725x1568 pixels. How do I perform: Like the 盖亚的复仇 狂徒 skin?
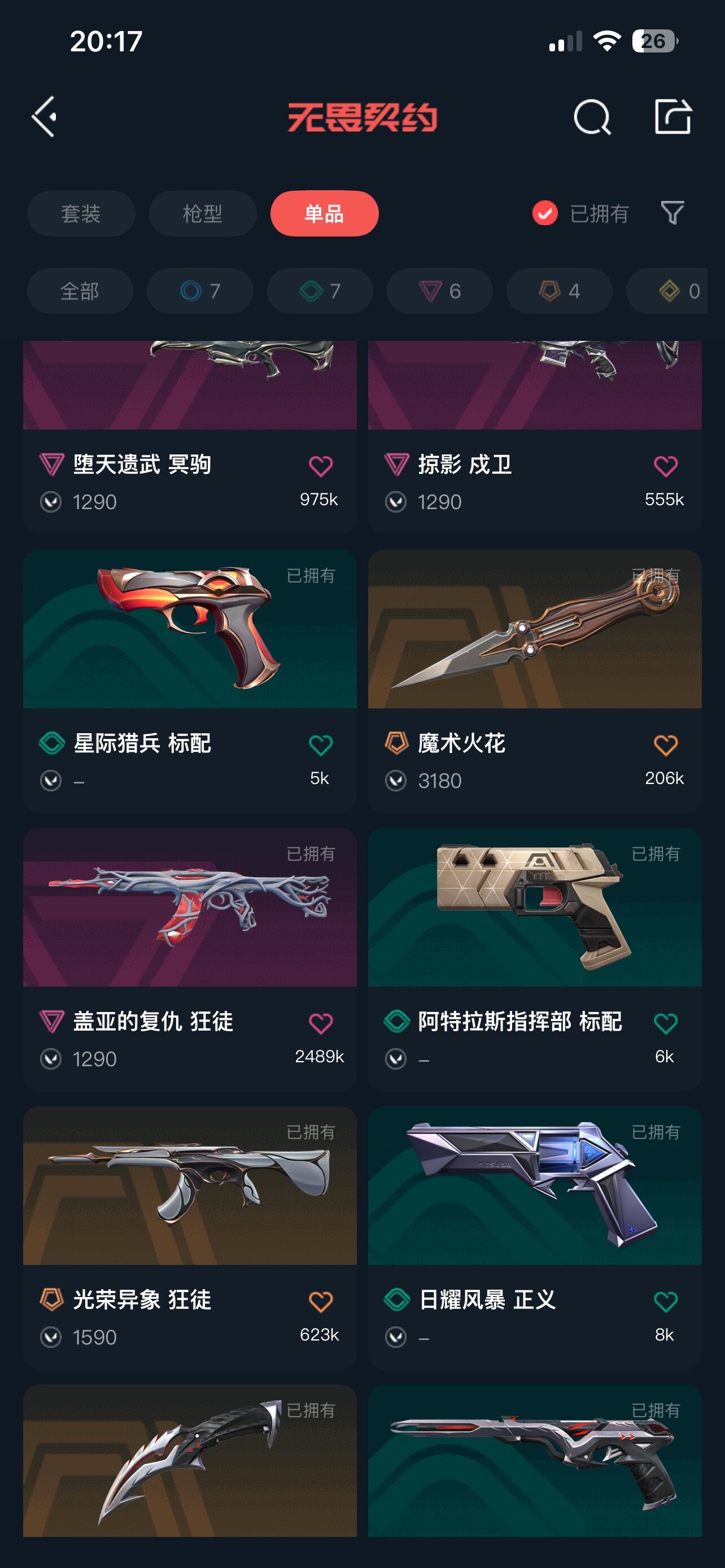point(320,1023)
